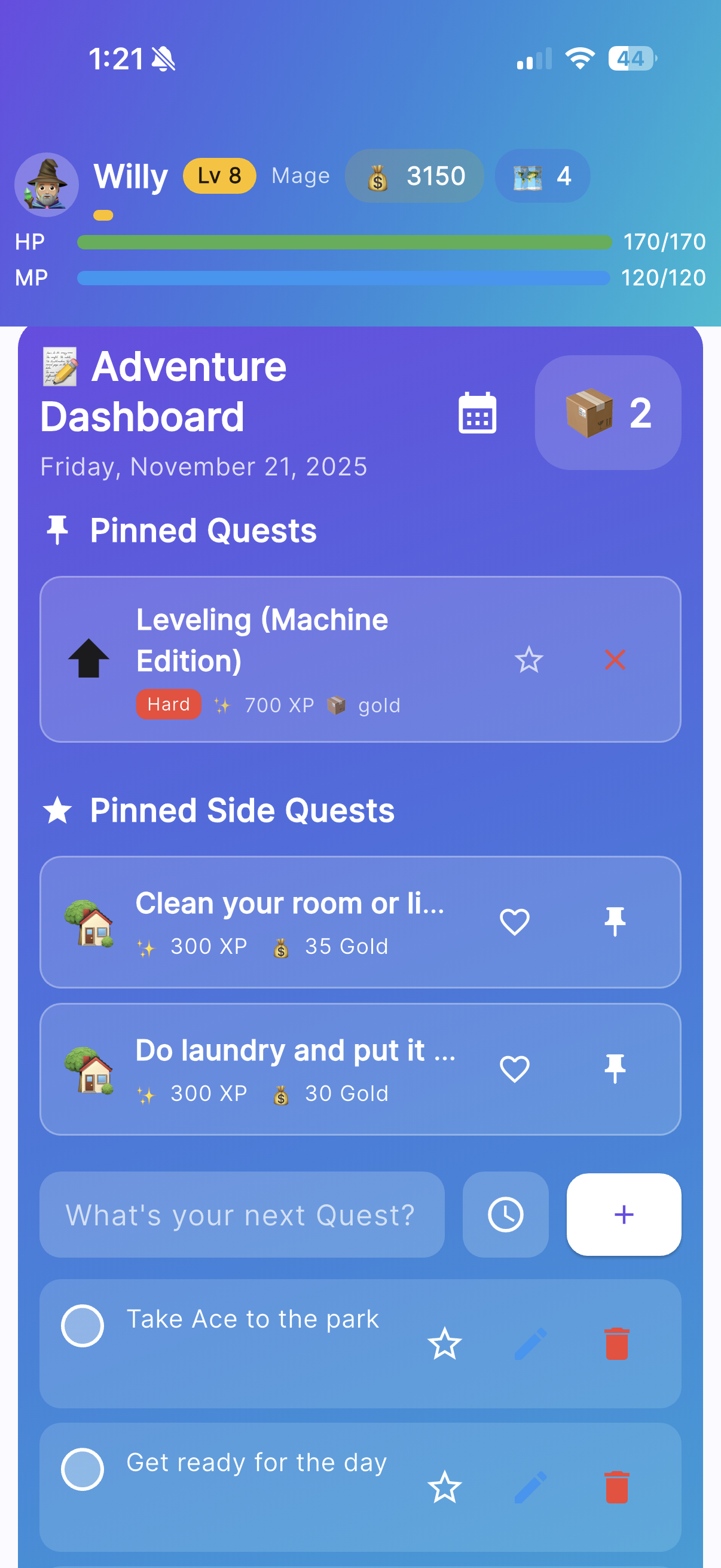This screenshot has width=721, height=1568.
Task: Remove "Leveling (Machine Edition)" with the red X
Action: coord(616,660)
